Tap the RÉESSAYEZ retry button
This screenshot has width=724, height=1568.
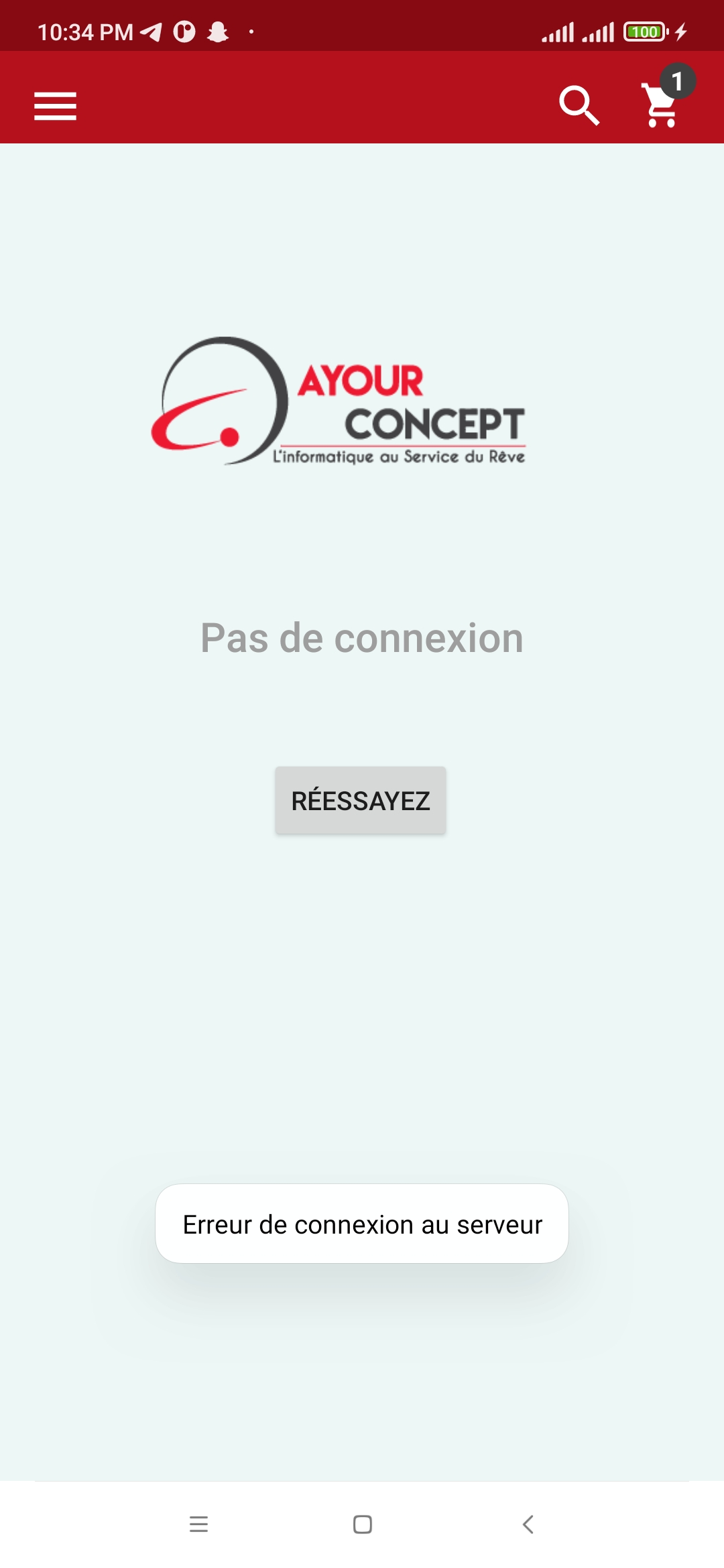click(x=361, y=801)
